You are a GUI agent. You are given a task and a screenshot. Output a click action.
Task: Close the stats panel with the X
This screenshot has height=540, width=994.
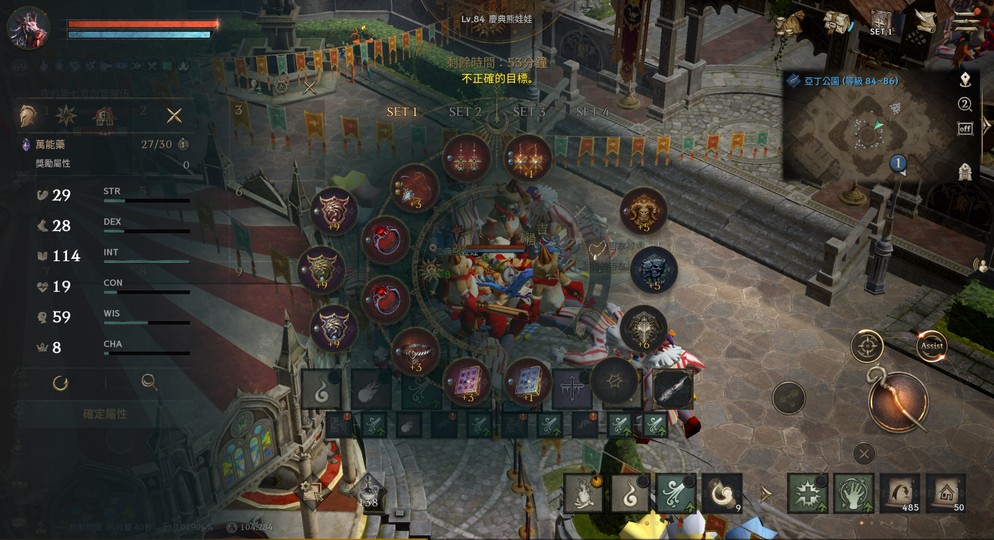[x=174, y=116]
